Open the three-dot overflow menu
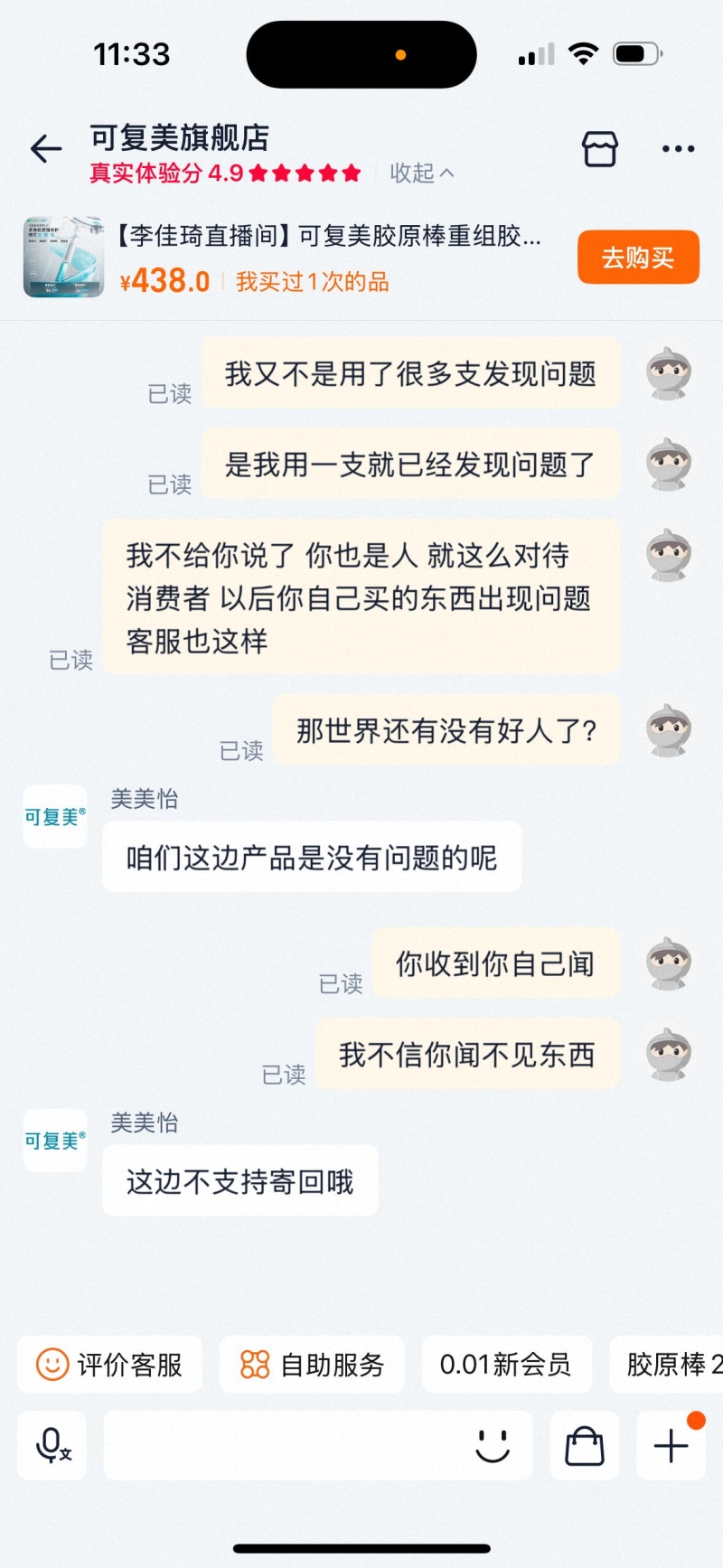Image resolution: width=723 pixels, height=1568 pixels. point(678,149)
